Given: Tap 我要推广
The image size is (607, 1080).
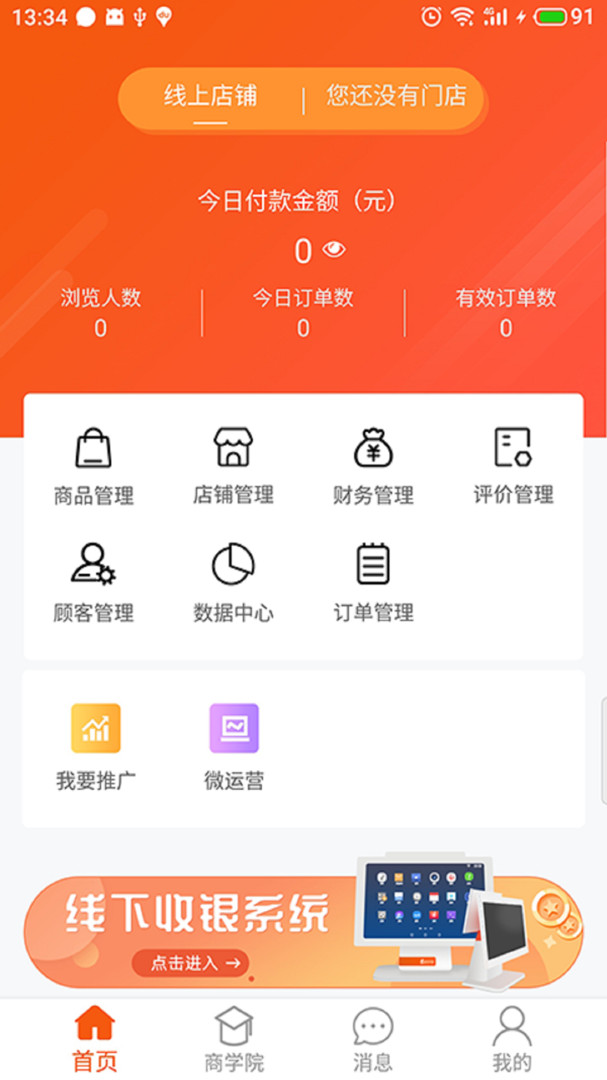Looking at the screenshot, I should click(96, 746).
